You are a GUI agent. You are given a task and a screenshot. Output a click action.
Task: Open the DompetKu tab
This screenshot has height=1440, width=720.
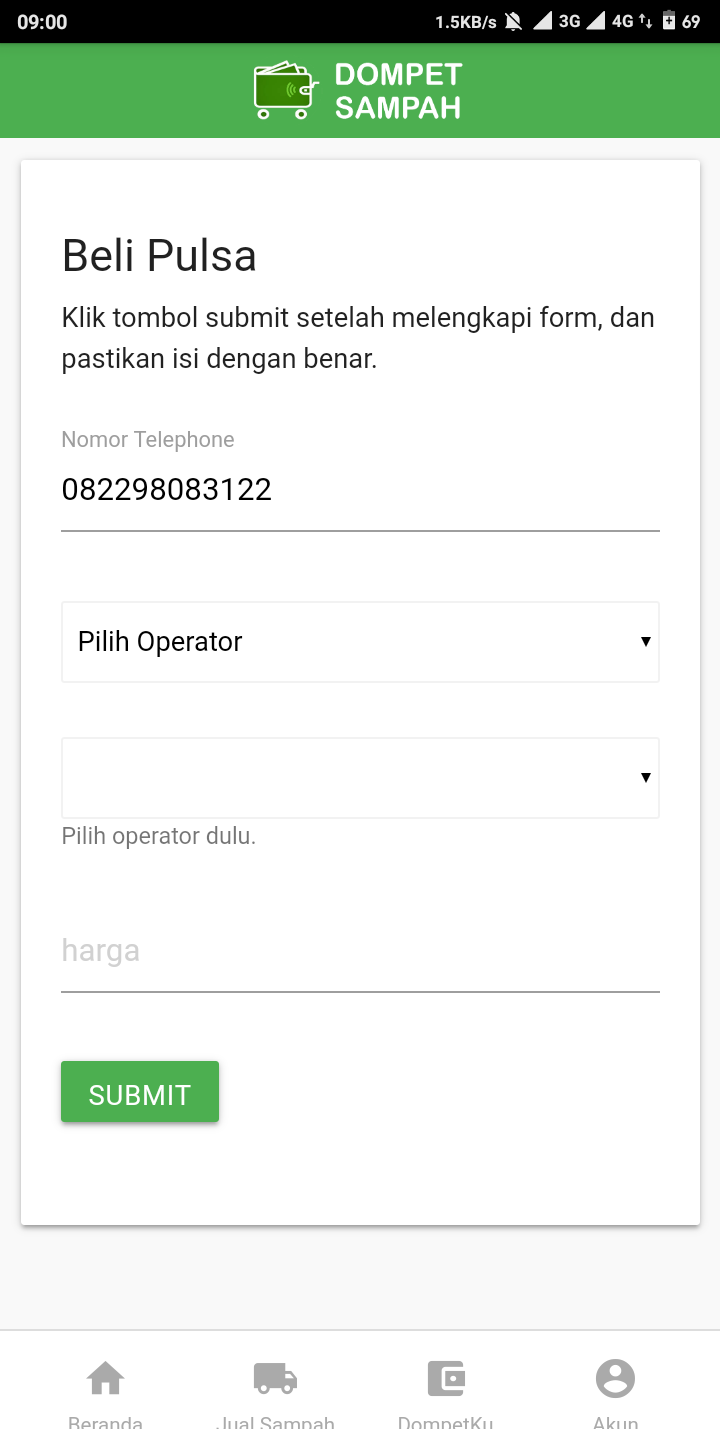[x=445, y=1390]
